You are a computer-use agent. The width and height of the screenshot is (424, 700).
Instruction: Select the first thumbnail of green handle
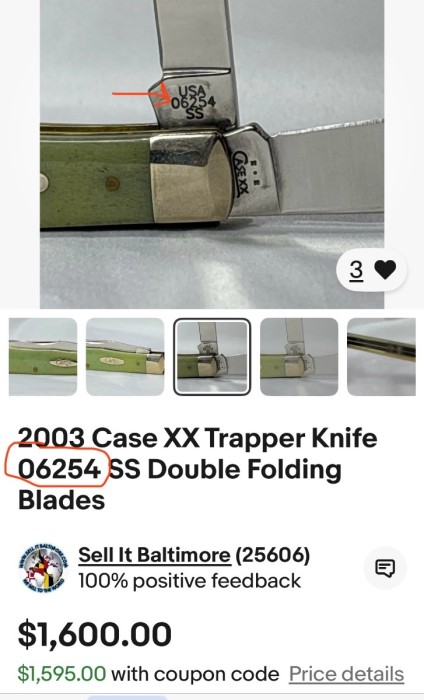point(43,357)
